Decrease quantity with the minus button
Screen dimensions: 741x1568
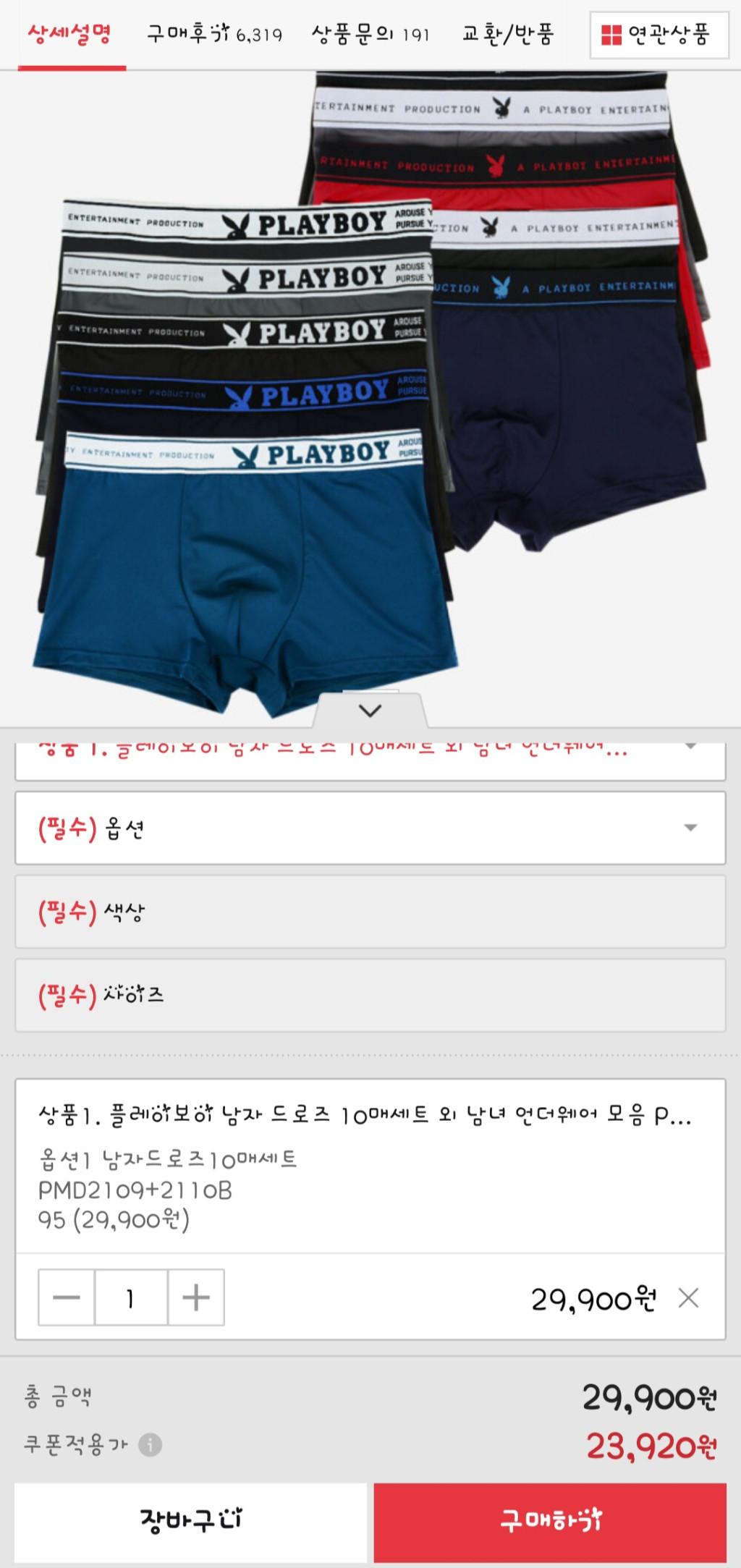click(67, 1297)
